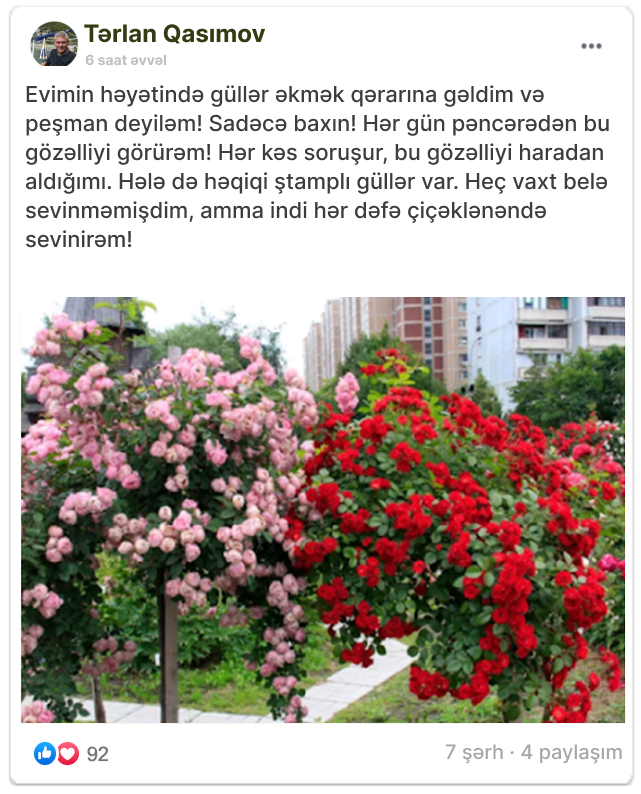The width and height of the screenshot is (641, 794).
Task: Open the 7 şərh comments
Action: (x=474, y=753)
